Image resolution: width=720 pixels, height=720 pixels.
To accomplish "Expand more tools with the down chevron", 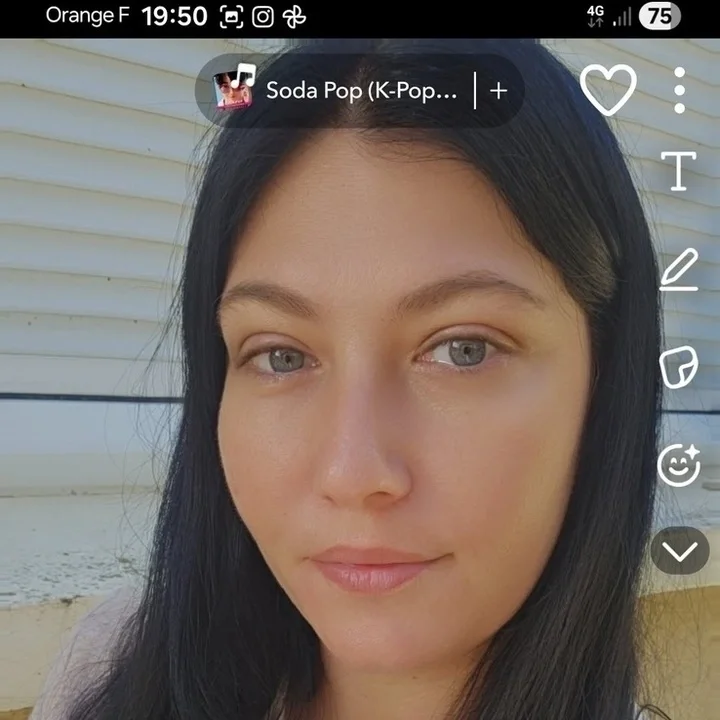I will (679, 551).
